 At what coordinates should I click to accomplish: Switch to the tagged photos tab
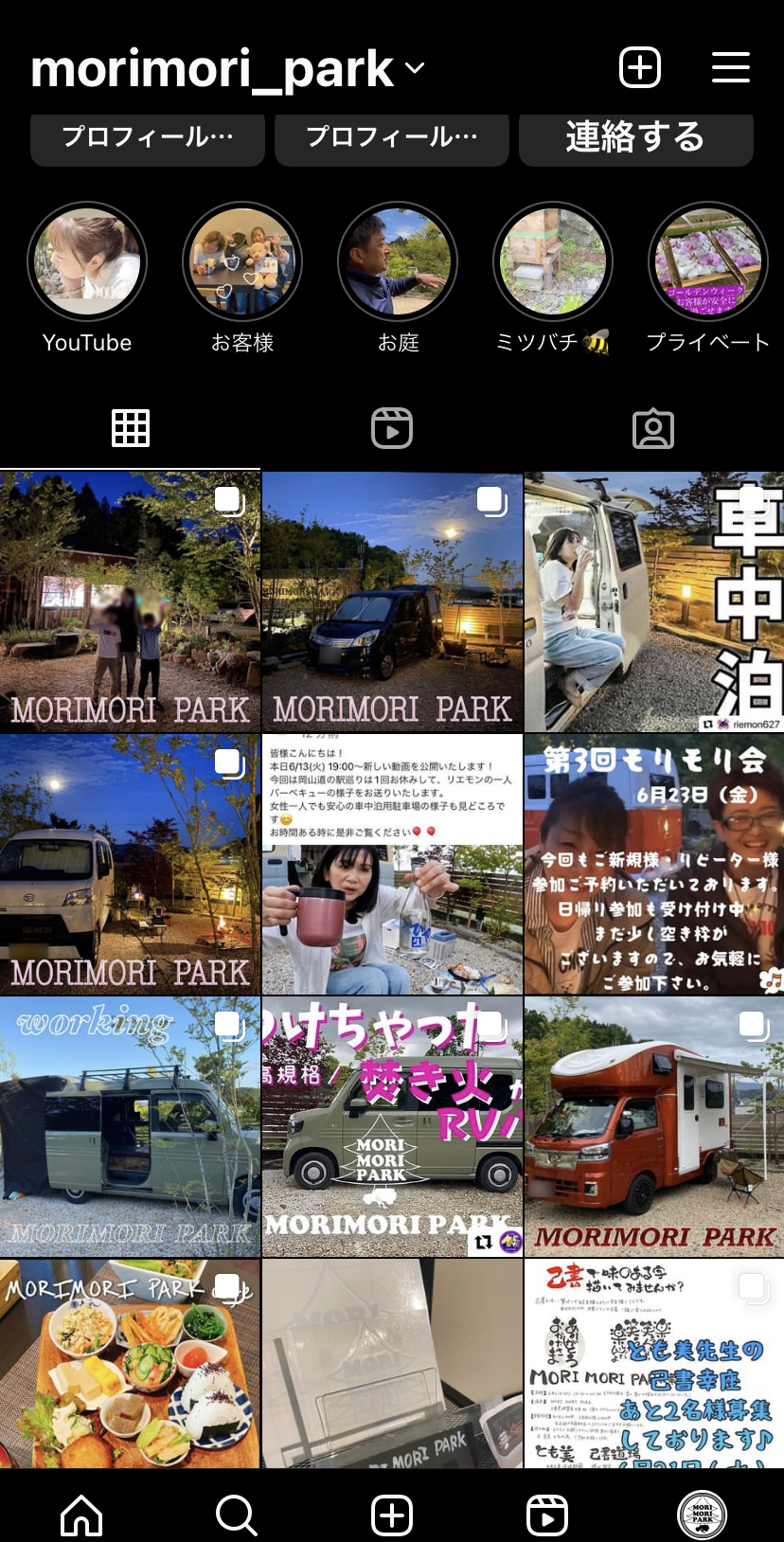tap(653, 428)
